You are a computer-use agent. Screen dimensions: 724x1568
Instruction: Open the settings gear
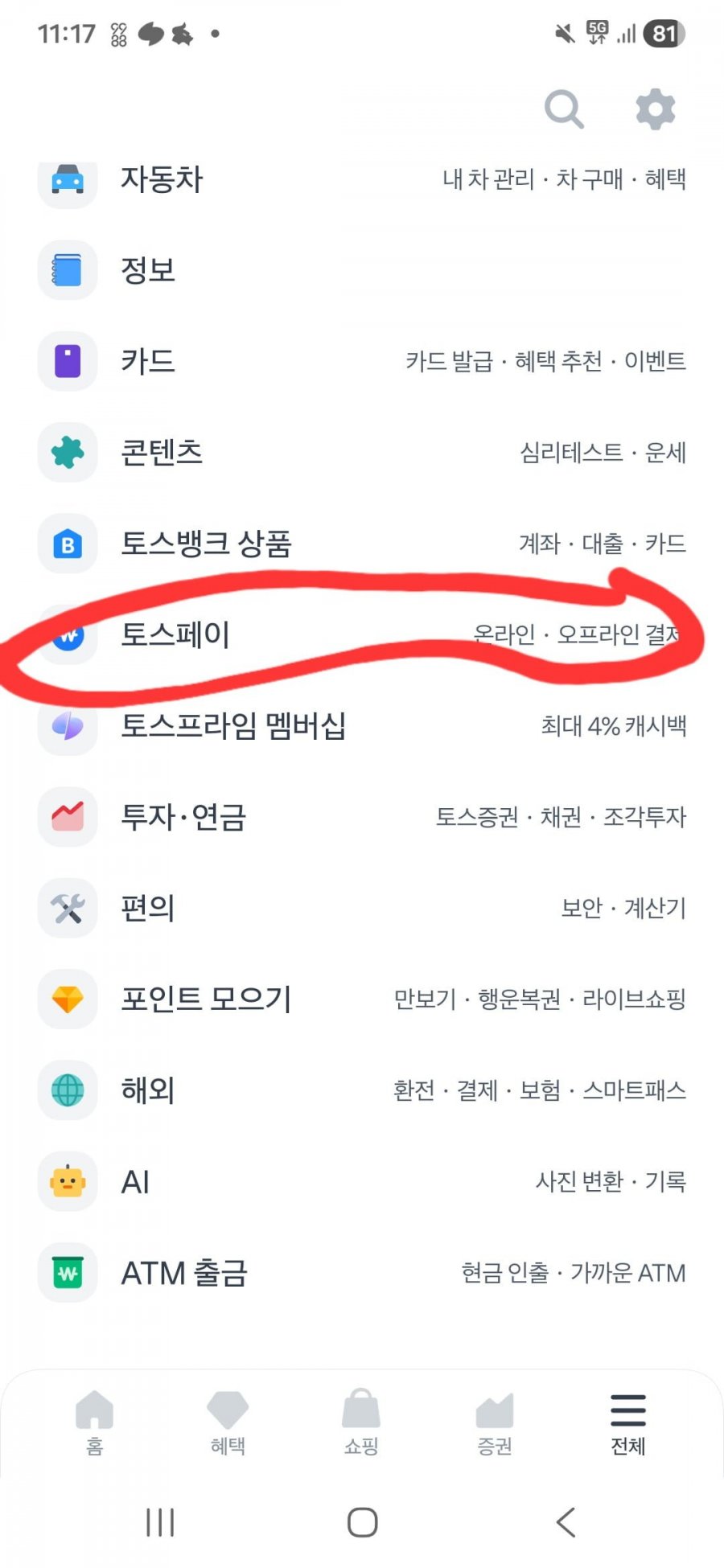click(x=655, y=109)
